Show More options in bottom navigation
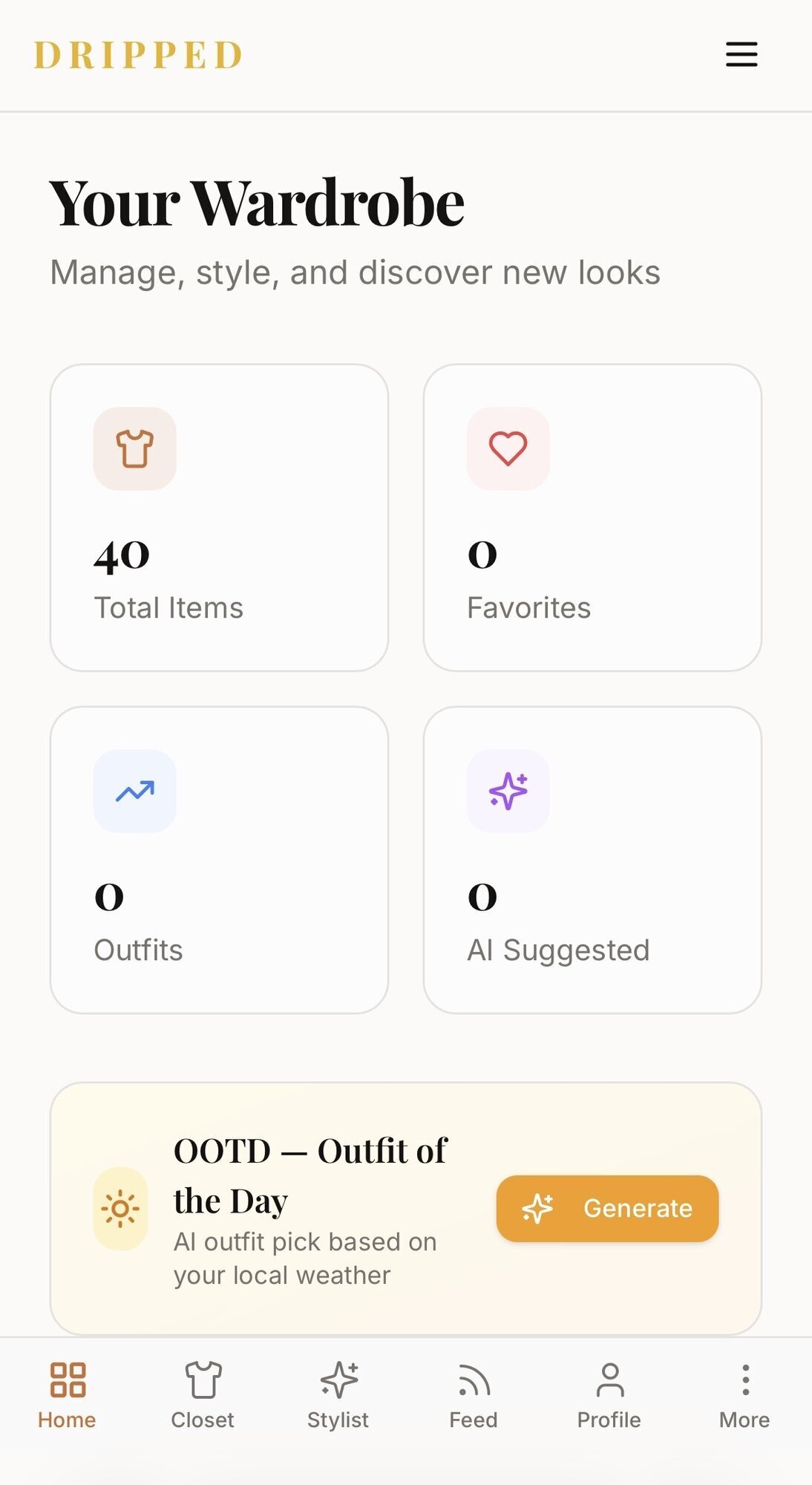Screen dimensions: 812x1485 tap(744, 1394)
